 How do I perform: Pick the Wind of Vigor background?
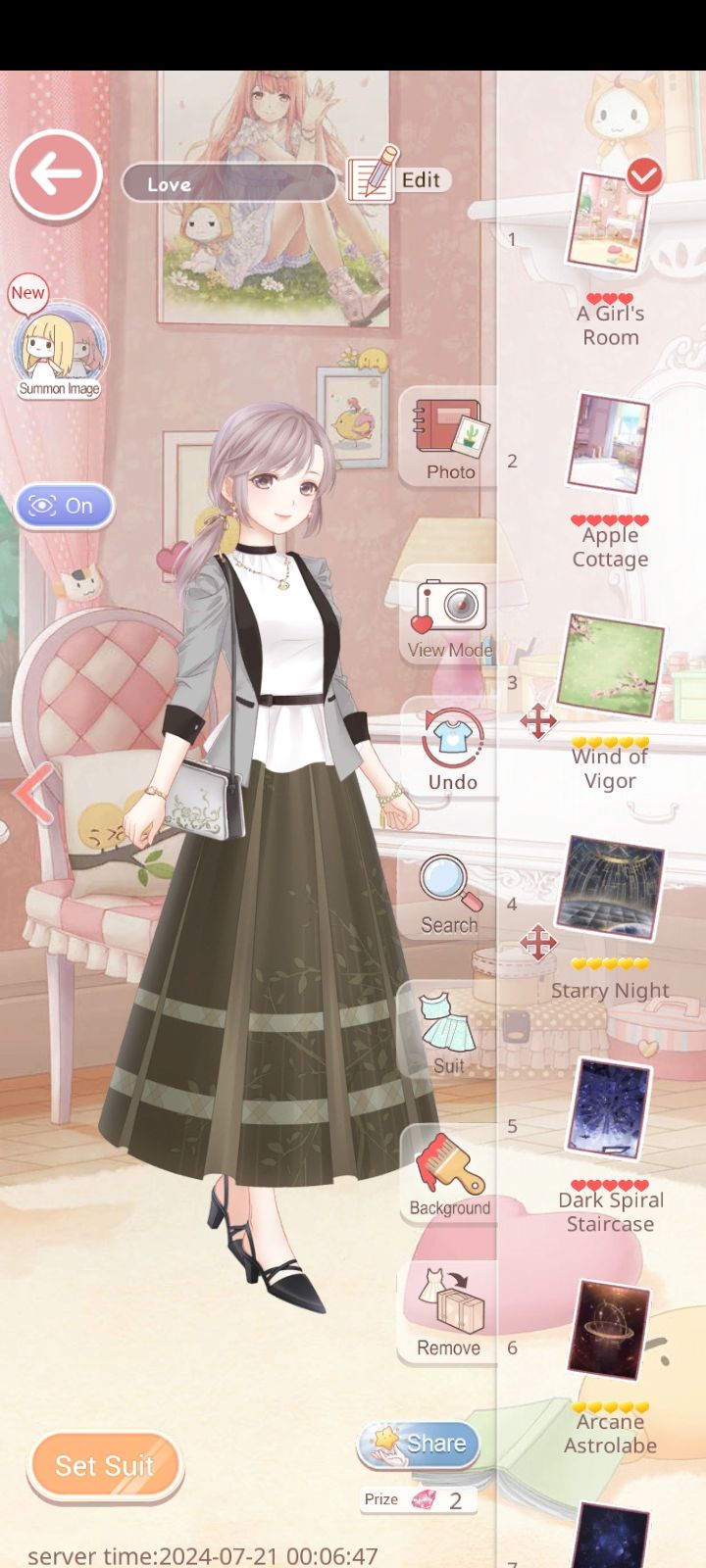pyautogui.click(x=610, y=665)
